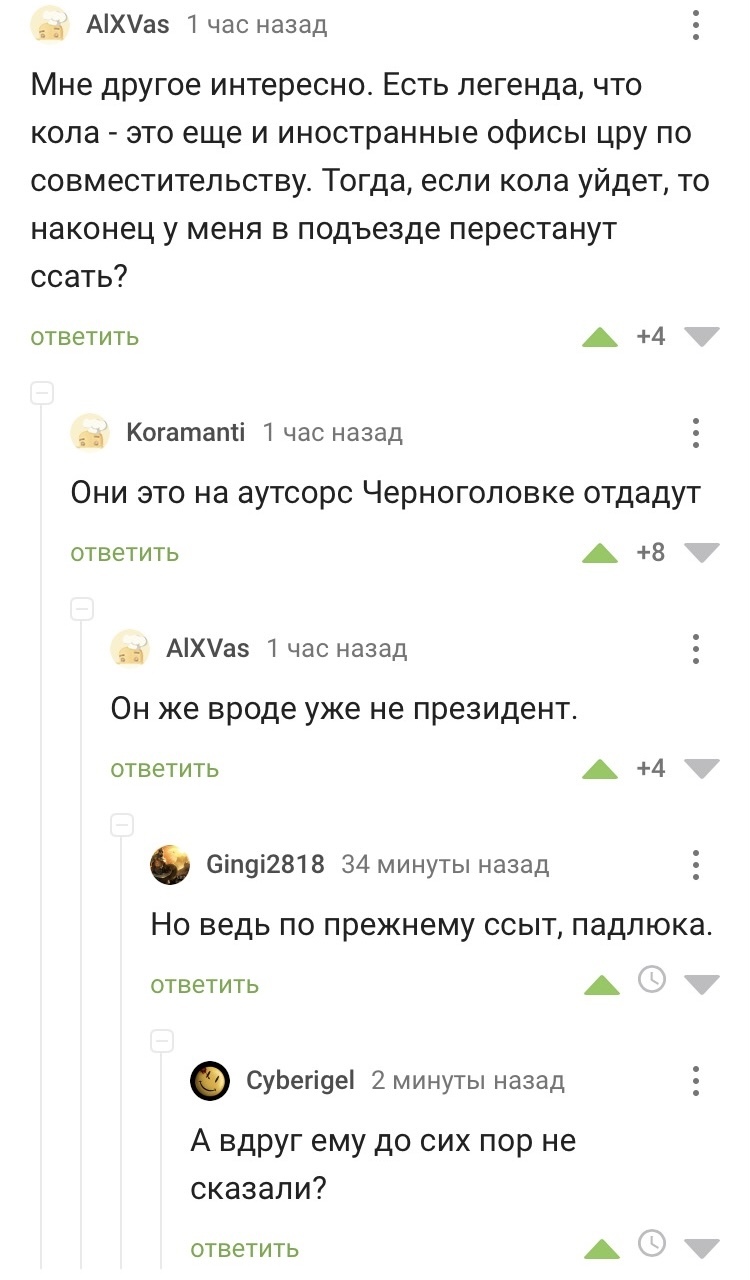
Task: Upvote AlXVas's comment about the CIA legend
Action: coord(600,337)
